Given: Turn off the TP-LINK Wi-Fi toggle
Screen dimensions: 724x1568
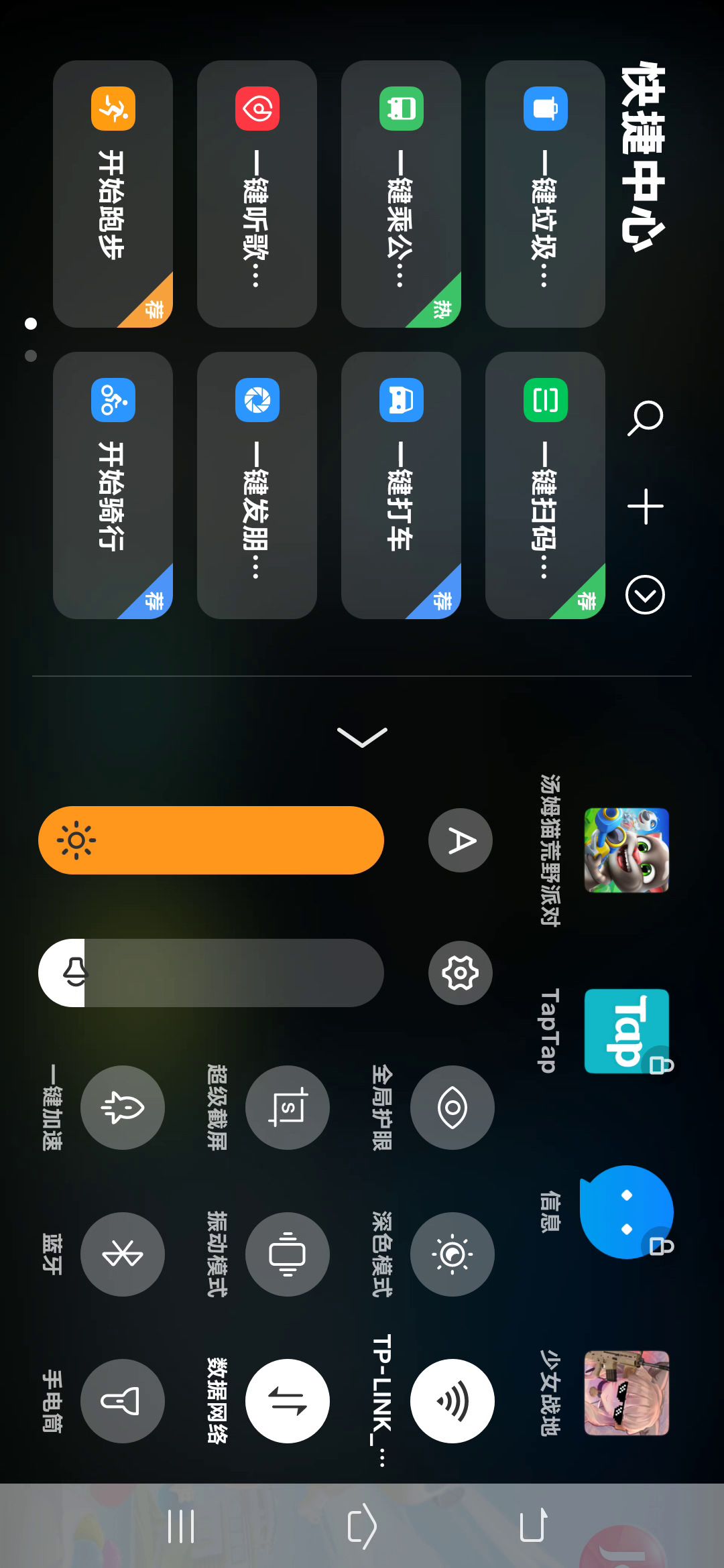Looking at the screenshot, I should click(452, 1401).
